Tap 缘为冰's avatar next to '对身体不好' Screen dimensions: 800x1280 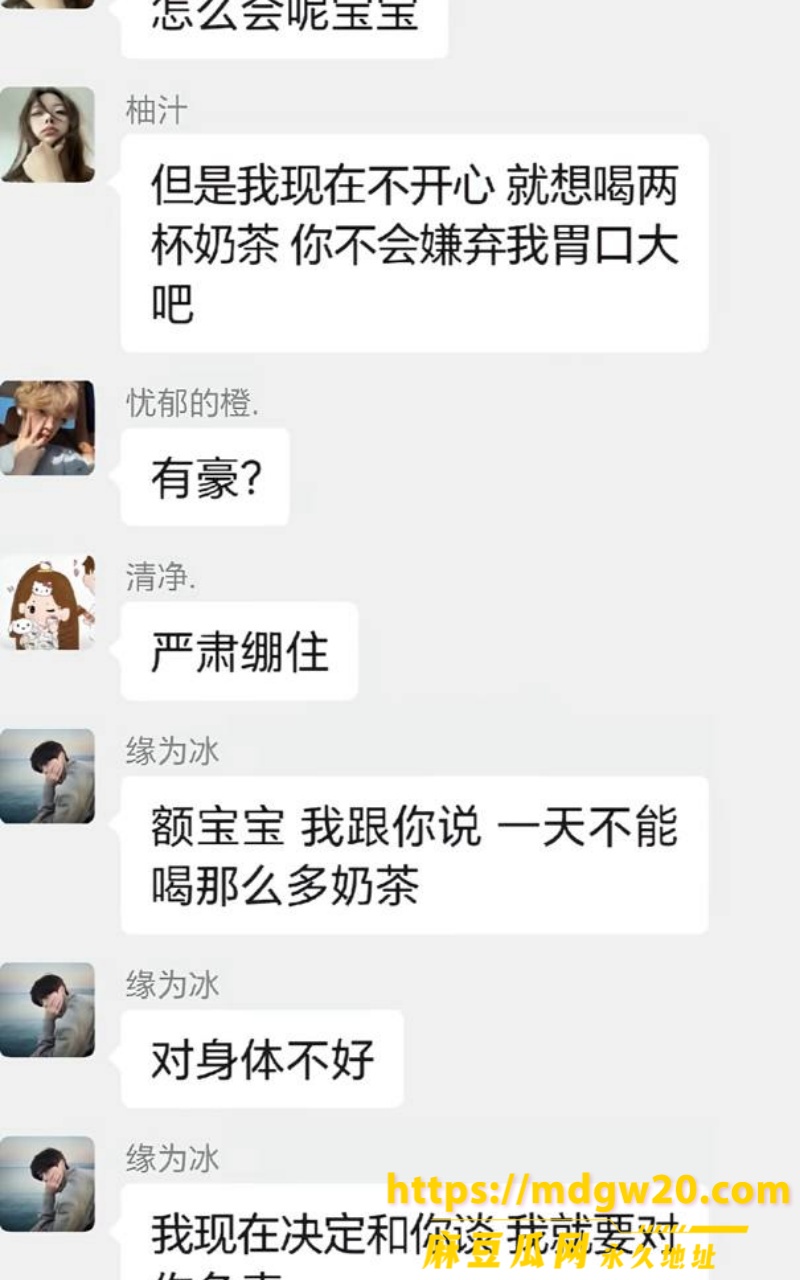[x=47, y=1010]
